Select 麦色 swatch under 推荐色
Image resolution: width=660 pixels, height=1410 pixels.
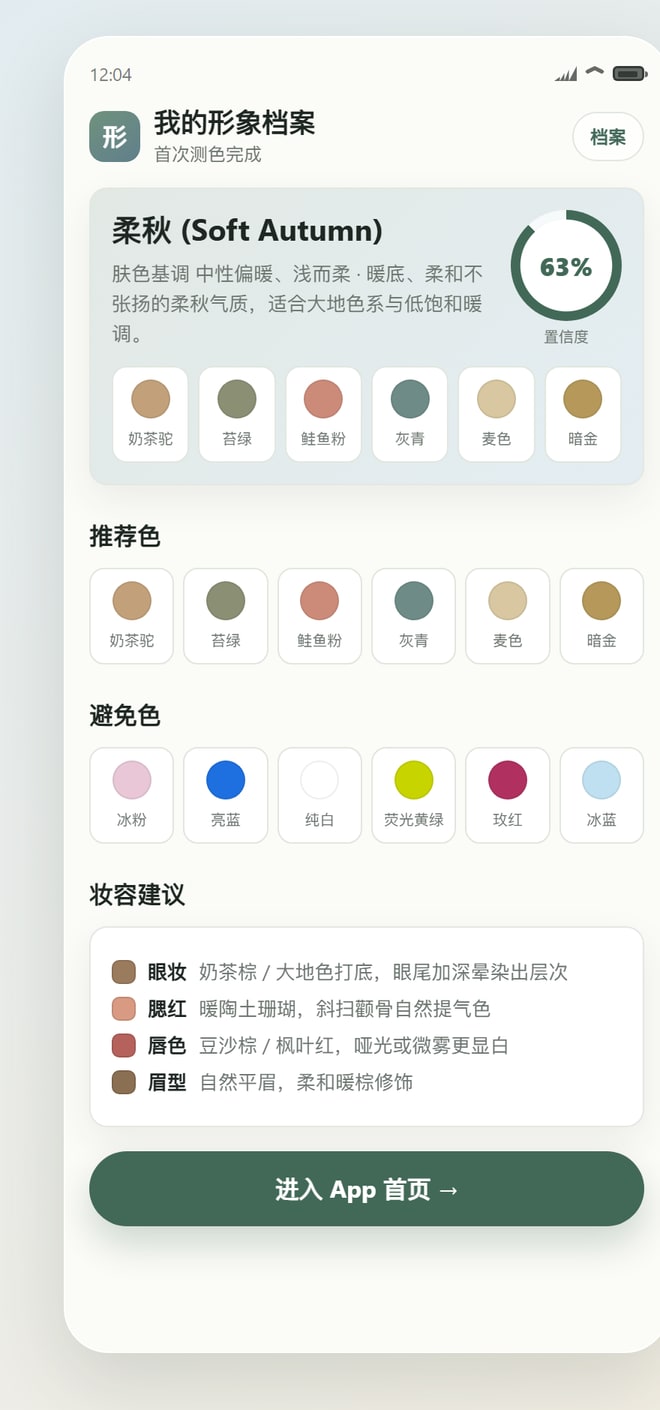pos(508,616)
